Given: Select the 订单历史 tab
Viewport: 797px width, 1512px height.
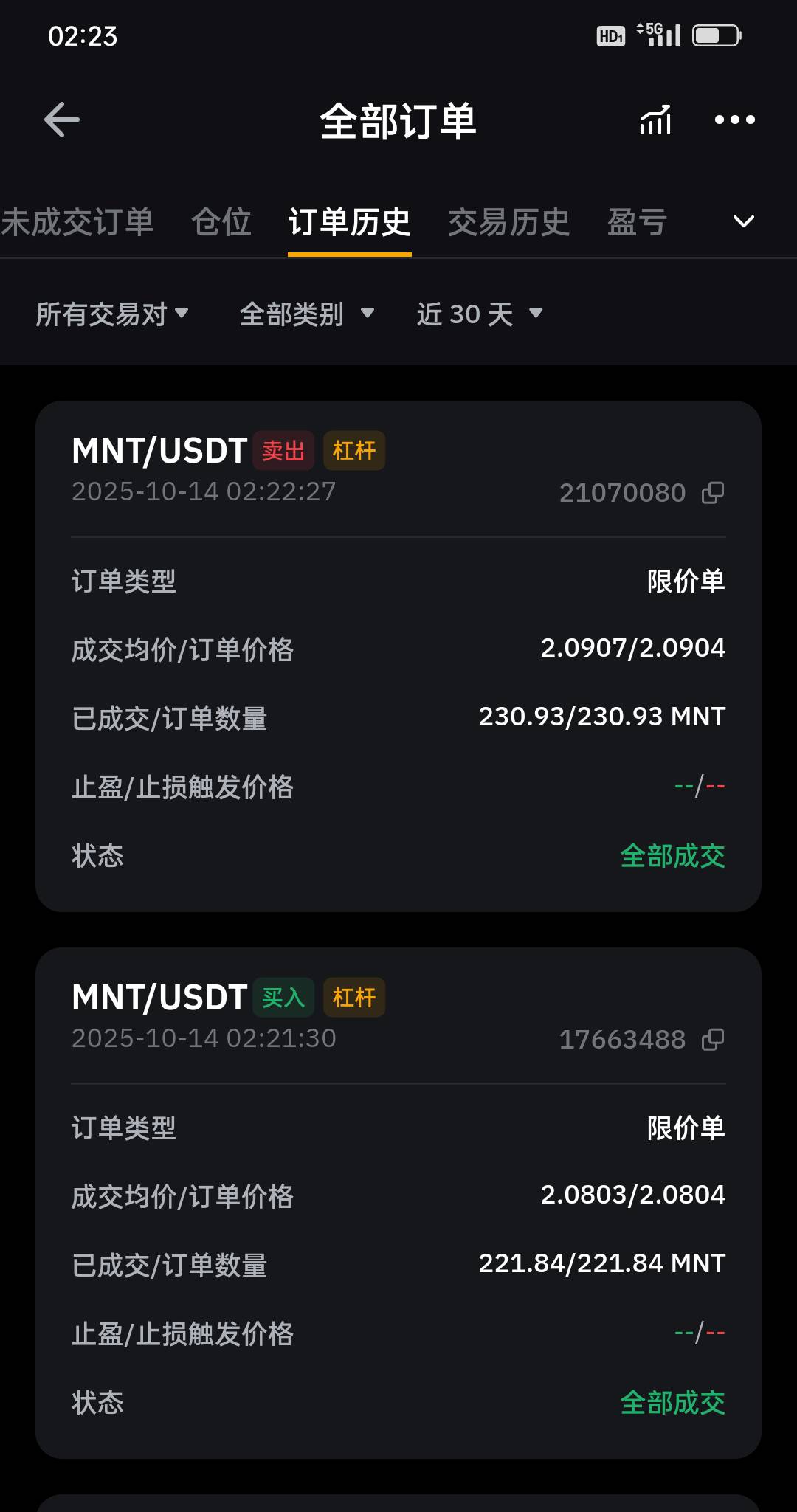Looking at the screenshot, I should pyautogui.click(x=350, y=222).
